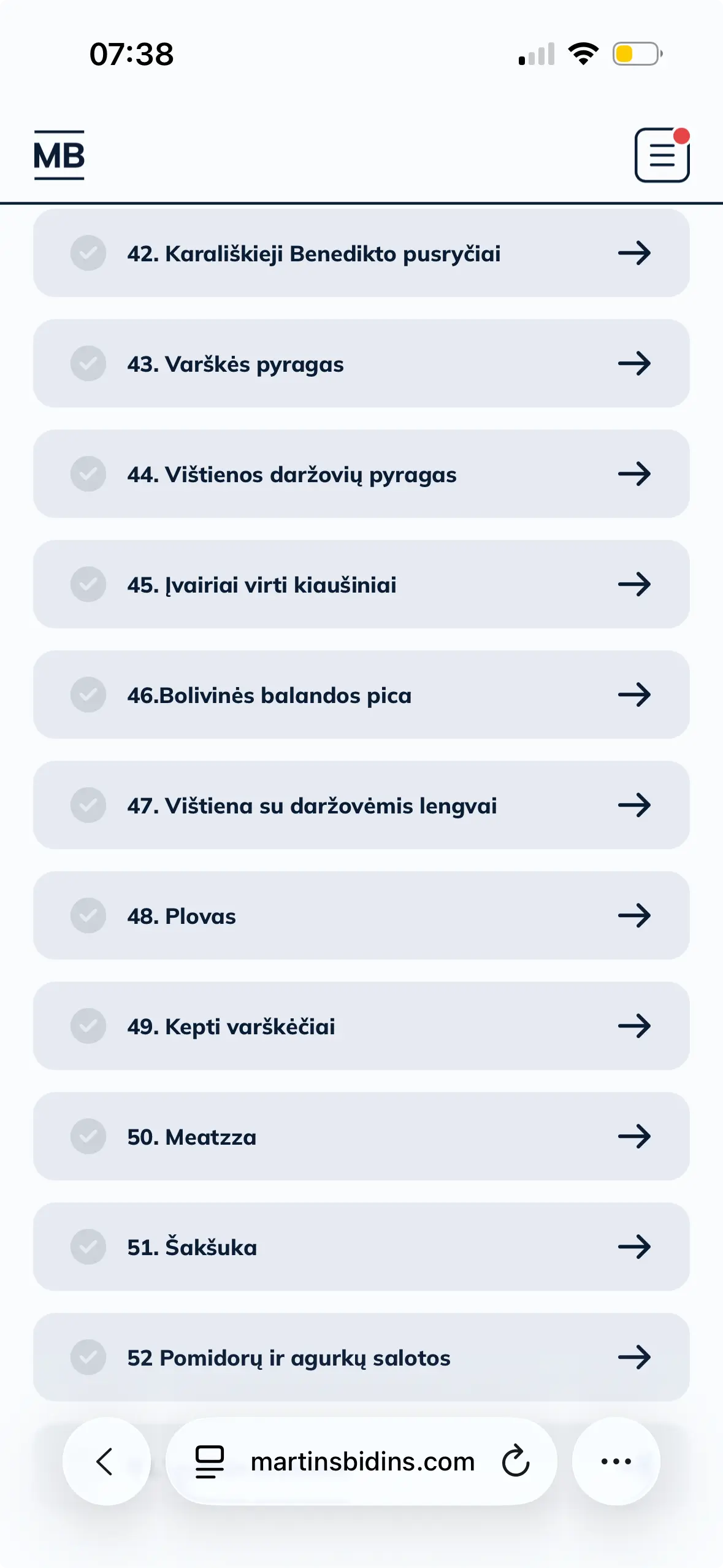This screenshot has height=1568, width=723.
Task: Open the 50. Meatzza recipe
Action: pos(361,1137)
